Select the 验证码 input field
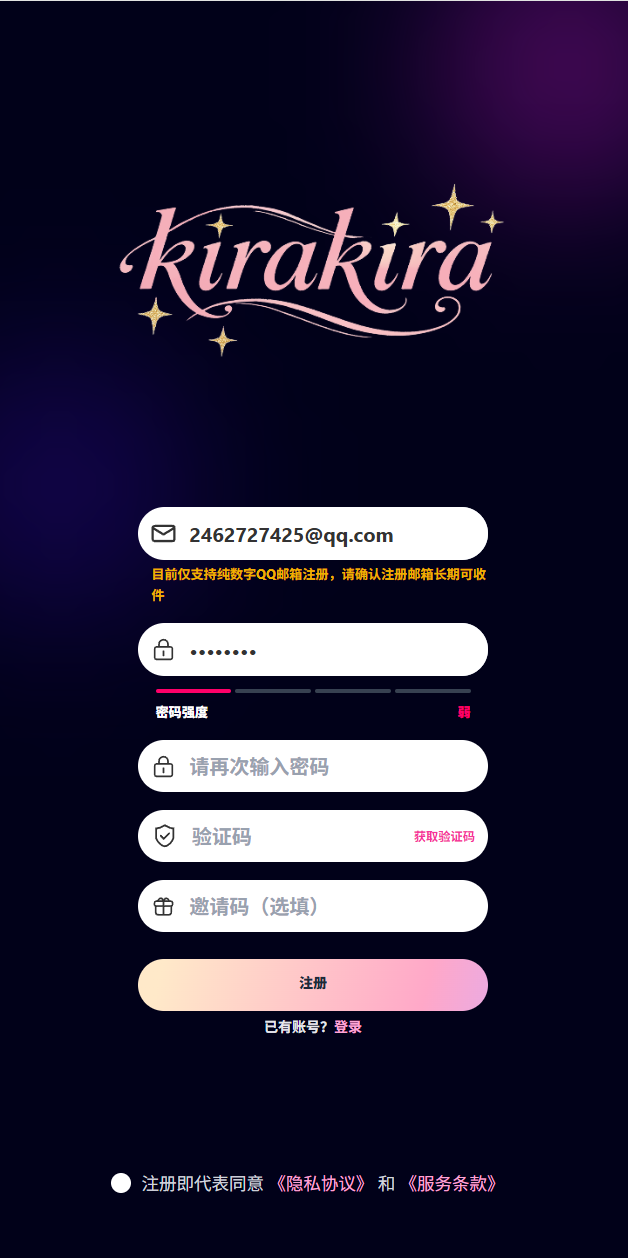The height and width of the screenshot is (1258, 628). [290, 837]
